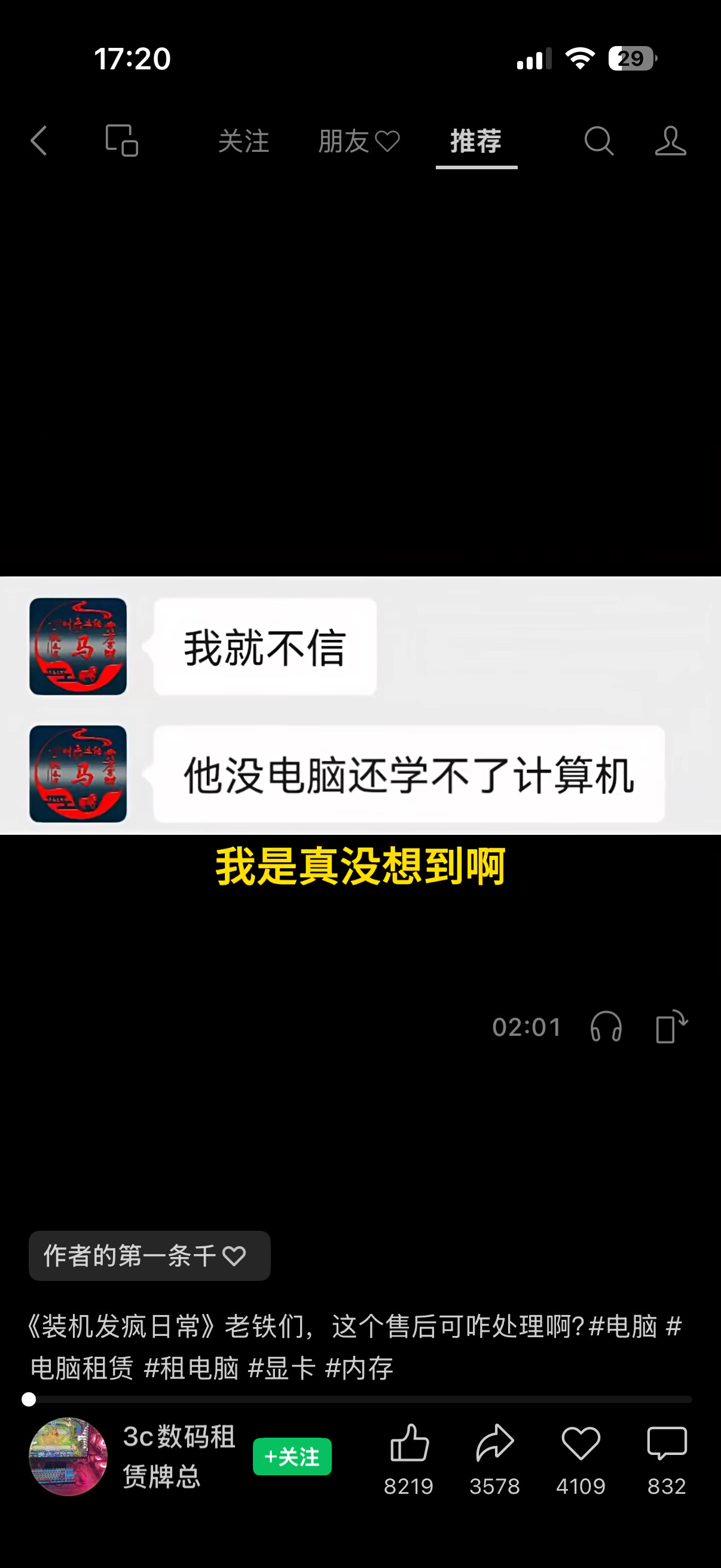The image size is (721, 1568).
Task: Open my profile icon
Action: point(671,141)
